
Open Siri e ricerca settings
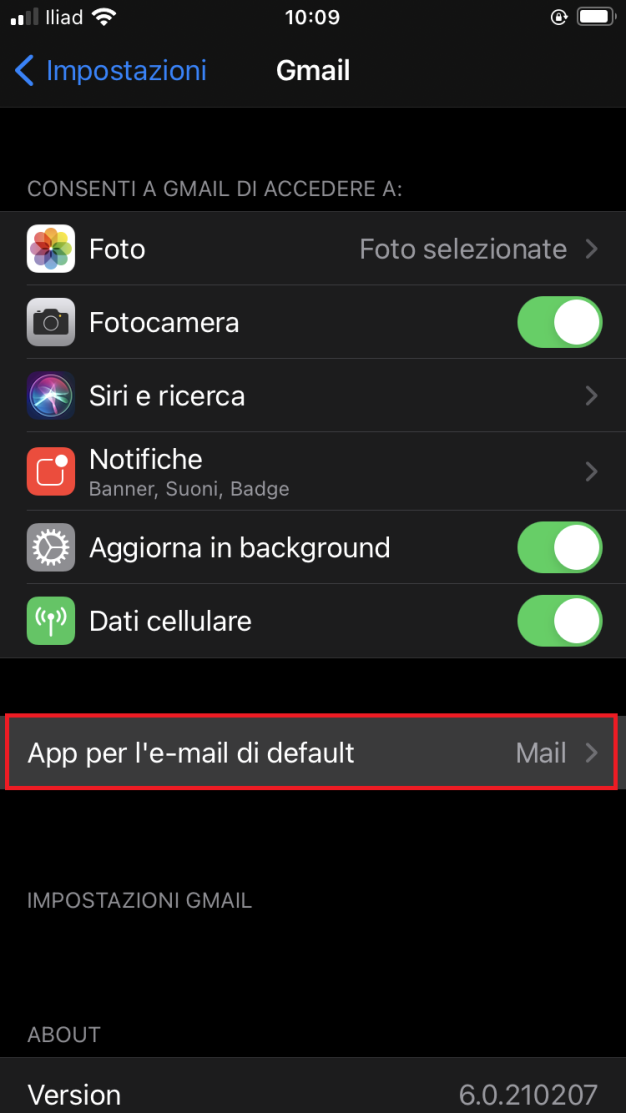pos(313,395)
